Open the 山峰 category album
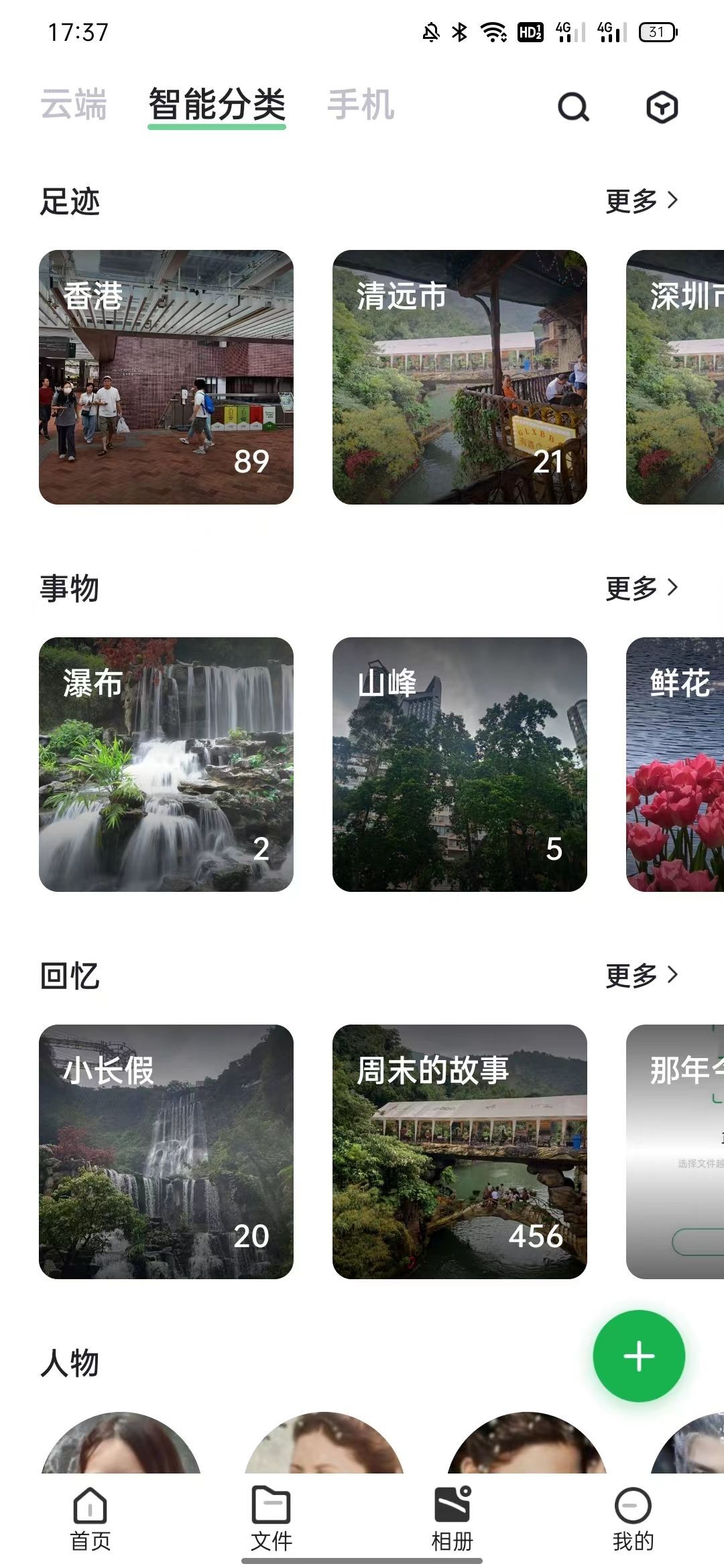The image size is (724, 1568). coord(460,765)
